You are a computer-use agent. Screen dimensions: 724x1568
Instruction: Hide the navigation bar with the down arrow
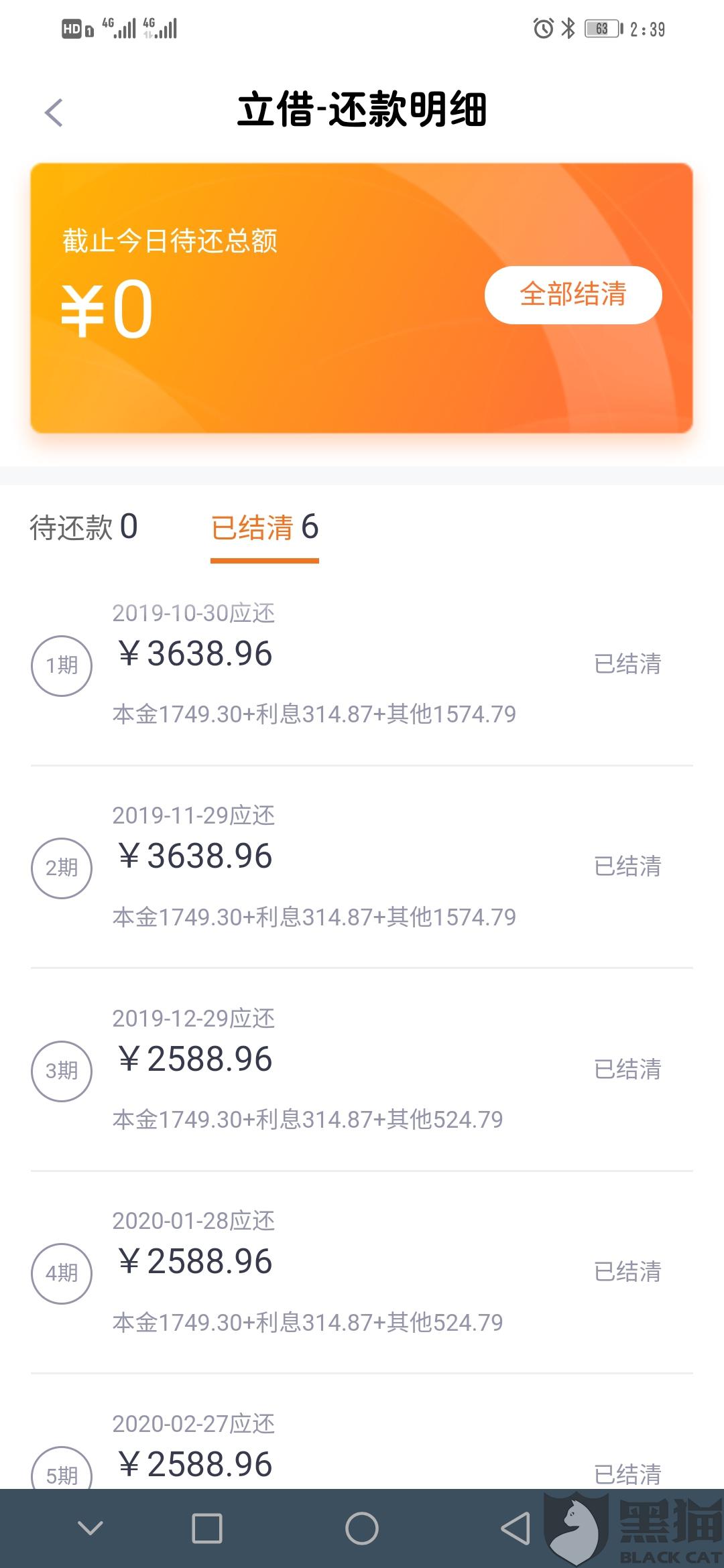coord(90,1528)
